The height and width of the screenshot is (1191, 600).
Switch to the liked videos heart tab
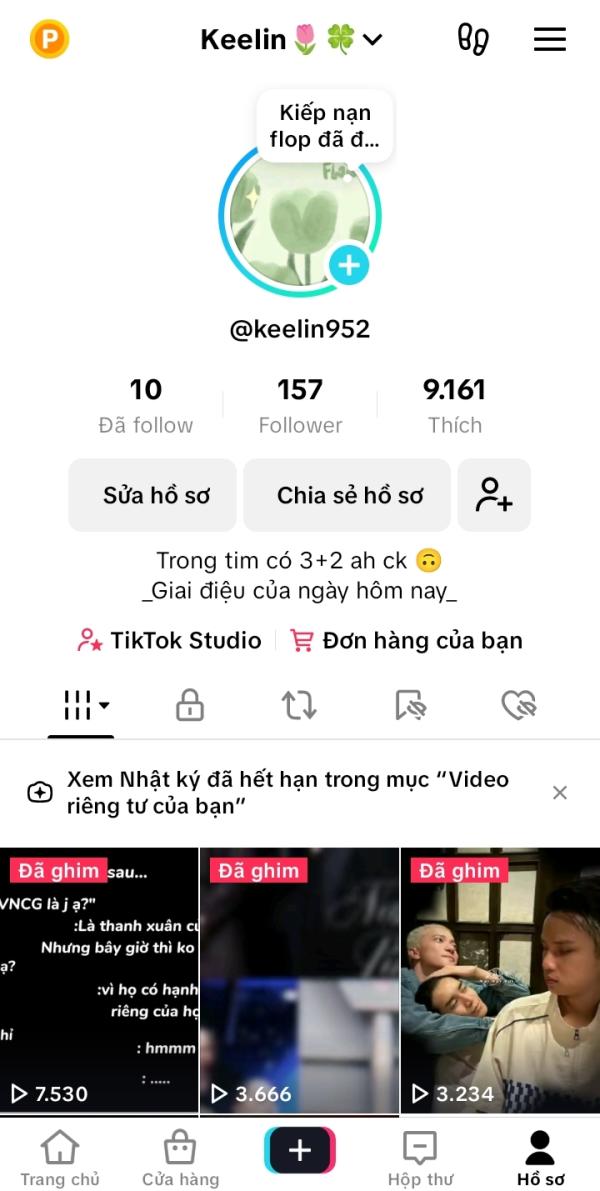pos(518,706)
